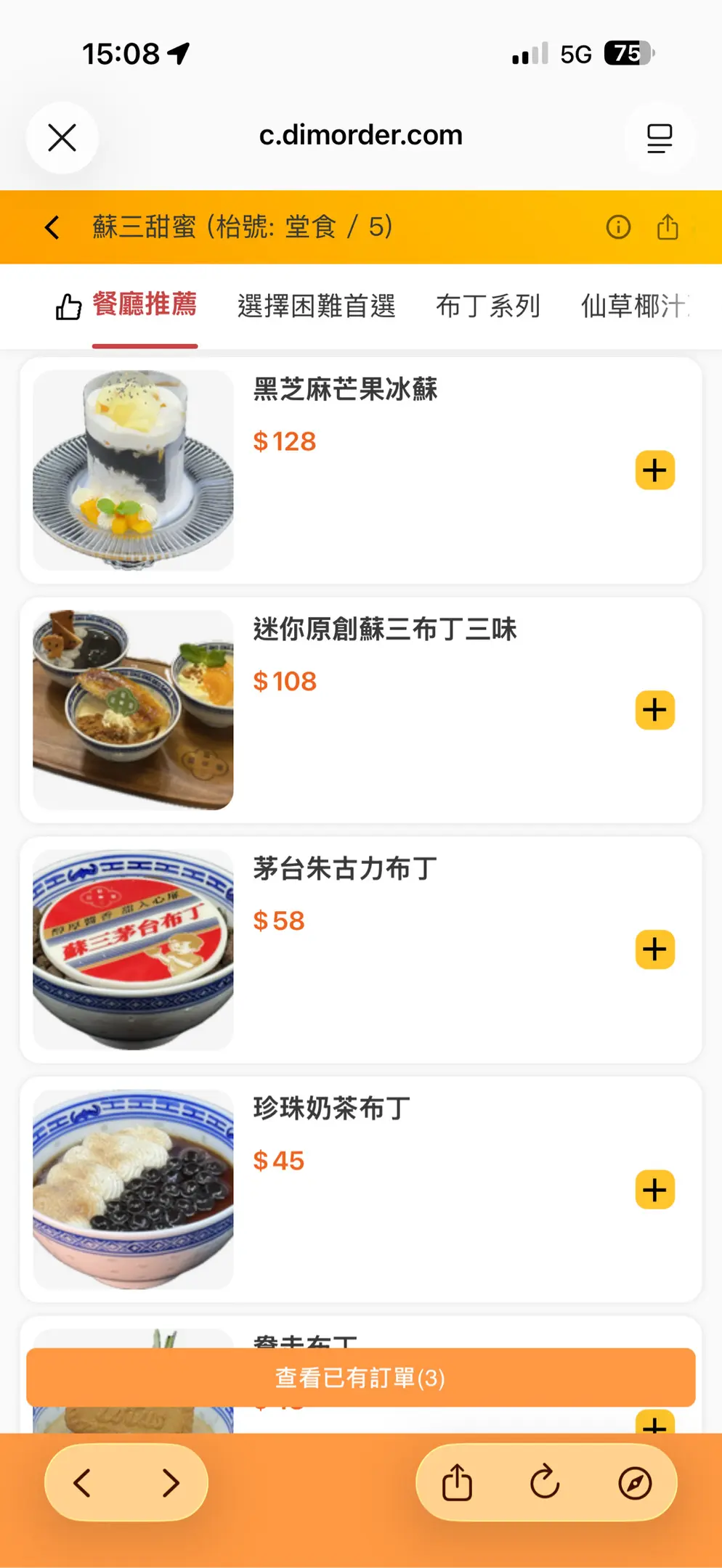Add 茅台朱古力布丁 to the order

[654, 950]
